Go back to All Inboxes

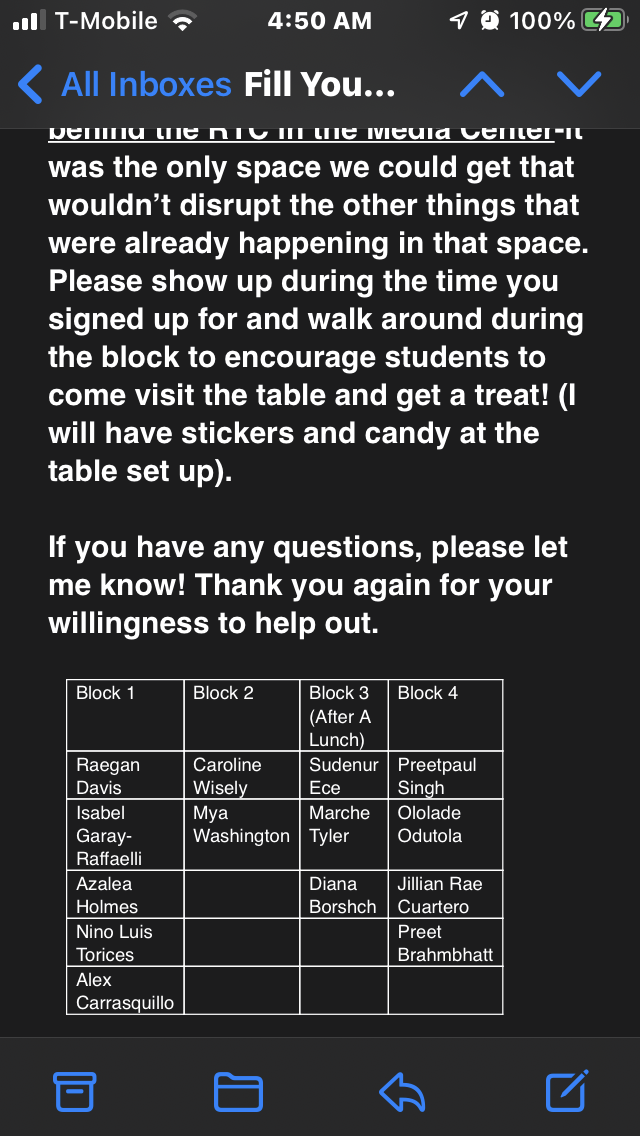coord(125,85)
